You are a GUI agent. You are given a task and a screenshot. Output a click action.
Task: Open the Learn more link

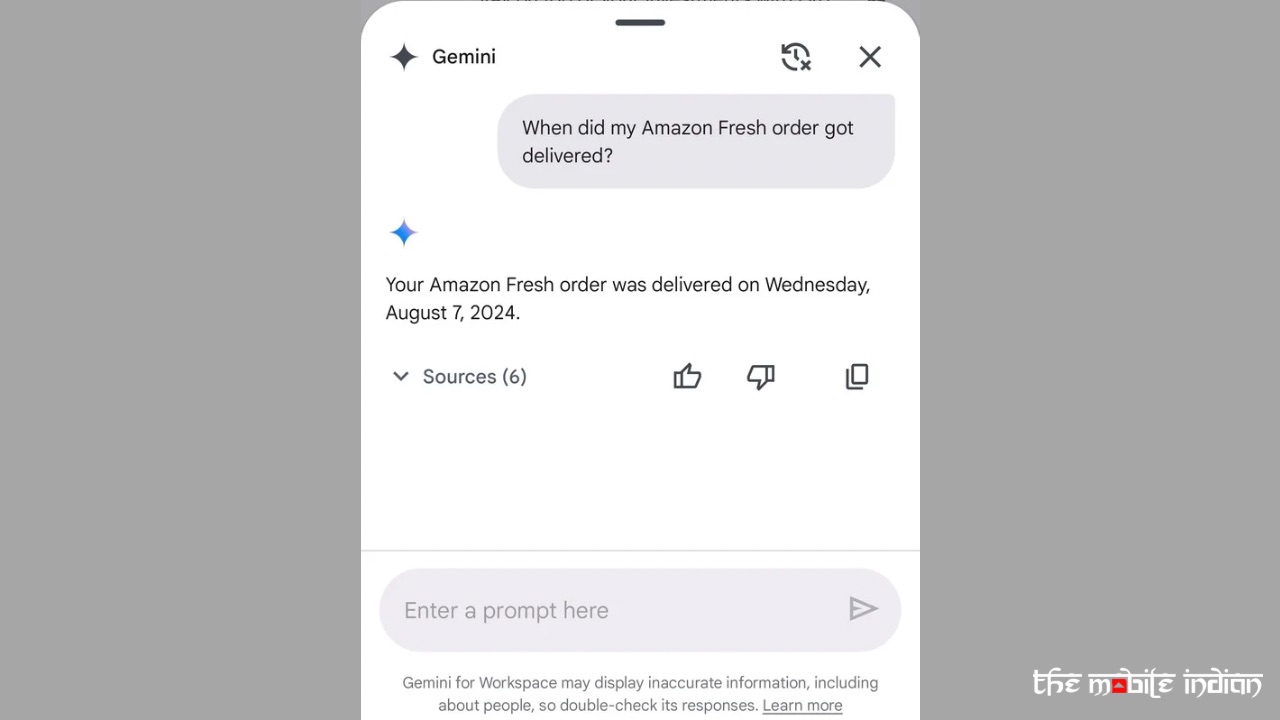pyautogui.click(x=802, y=705)
